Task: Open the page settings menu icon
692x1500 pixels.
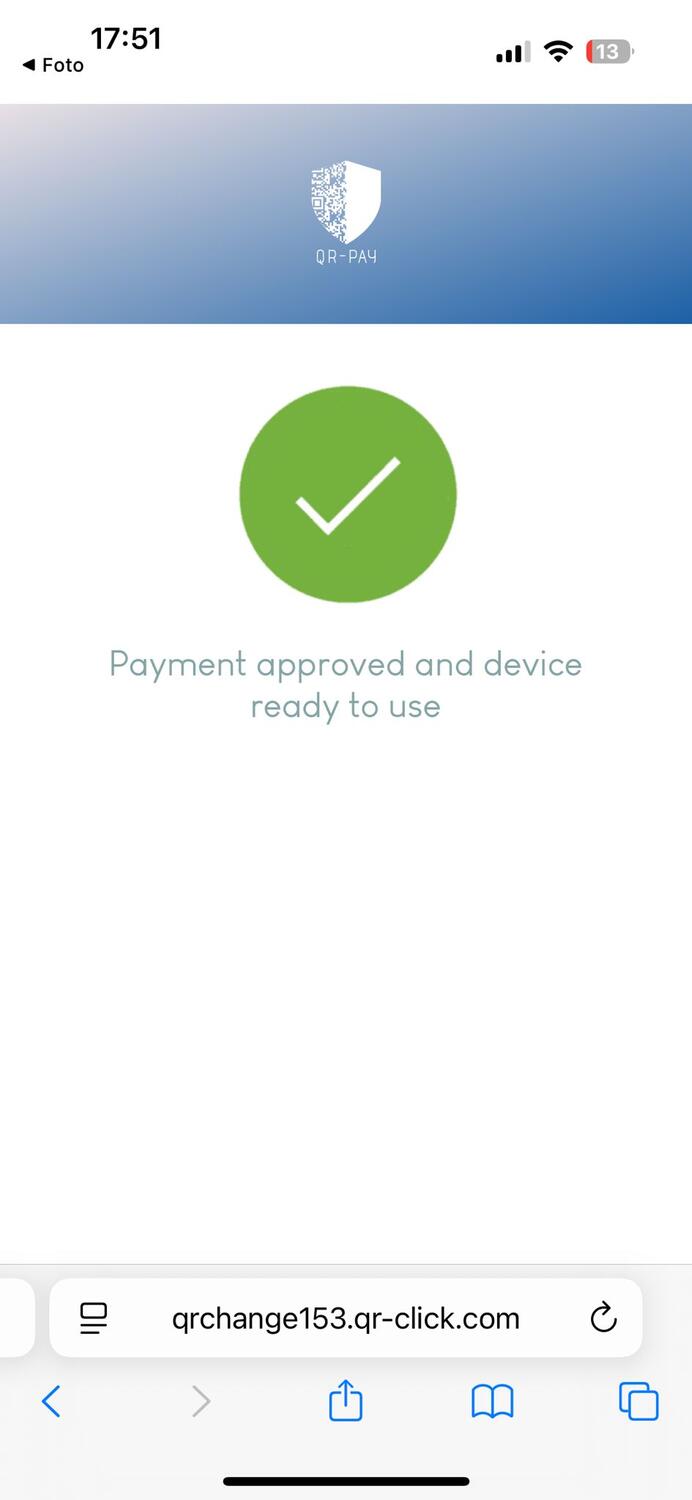Action: (x=94, y=1318)
